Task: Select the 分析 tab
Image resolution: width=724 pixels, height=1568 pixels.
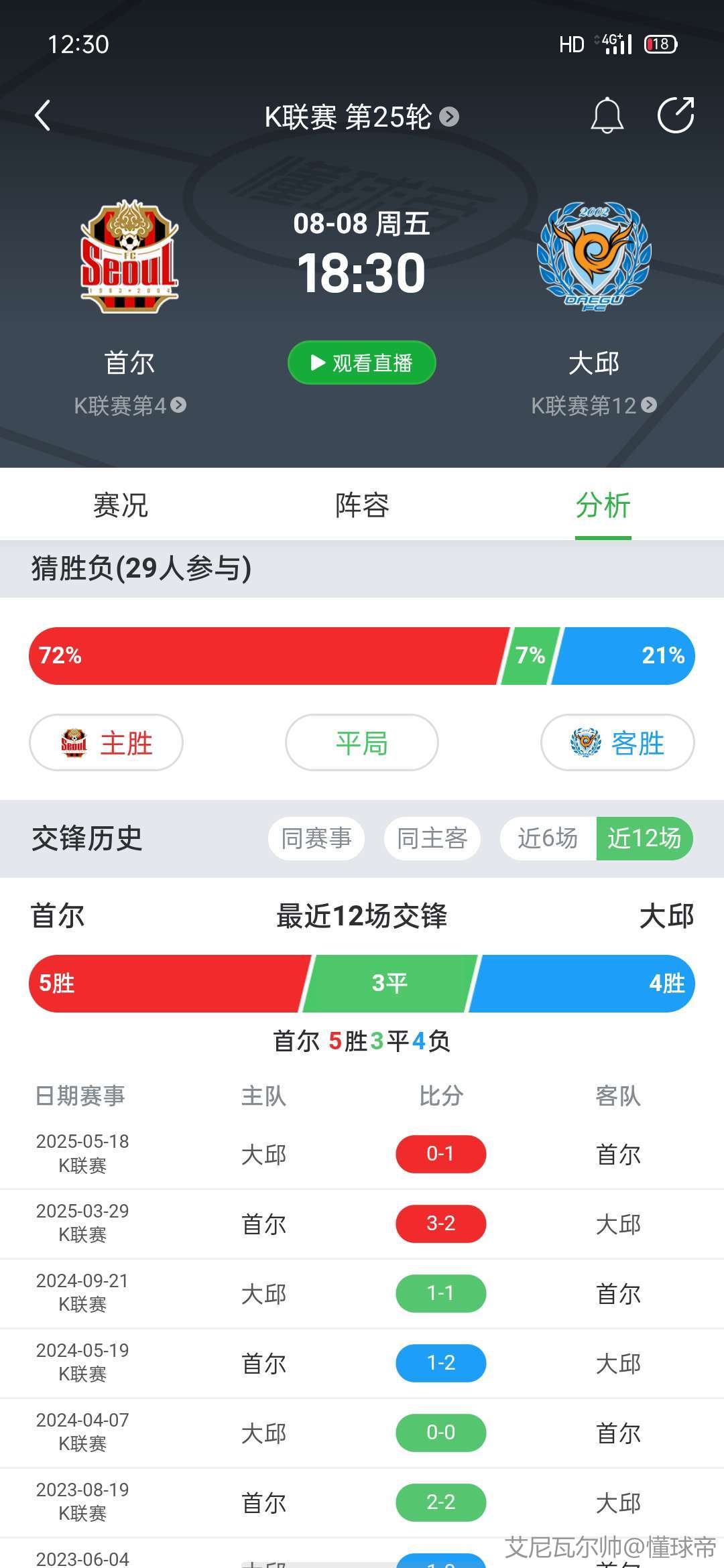Action: point(603,505)
